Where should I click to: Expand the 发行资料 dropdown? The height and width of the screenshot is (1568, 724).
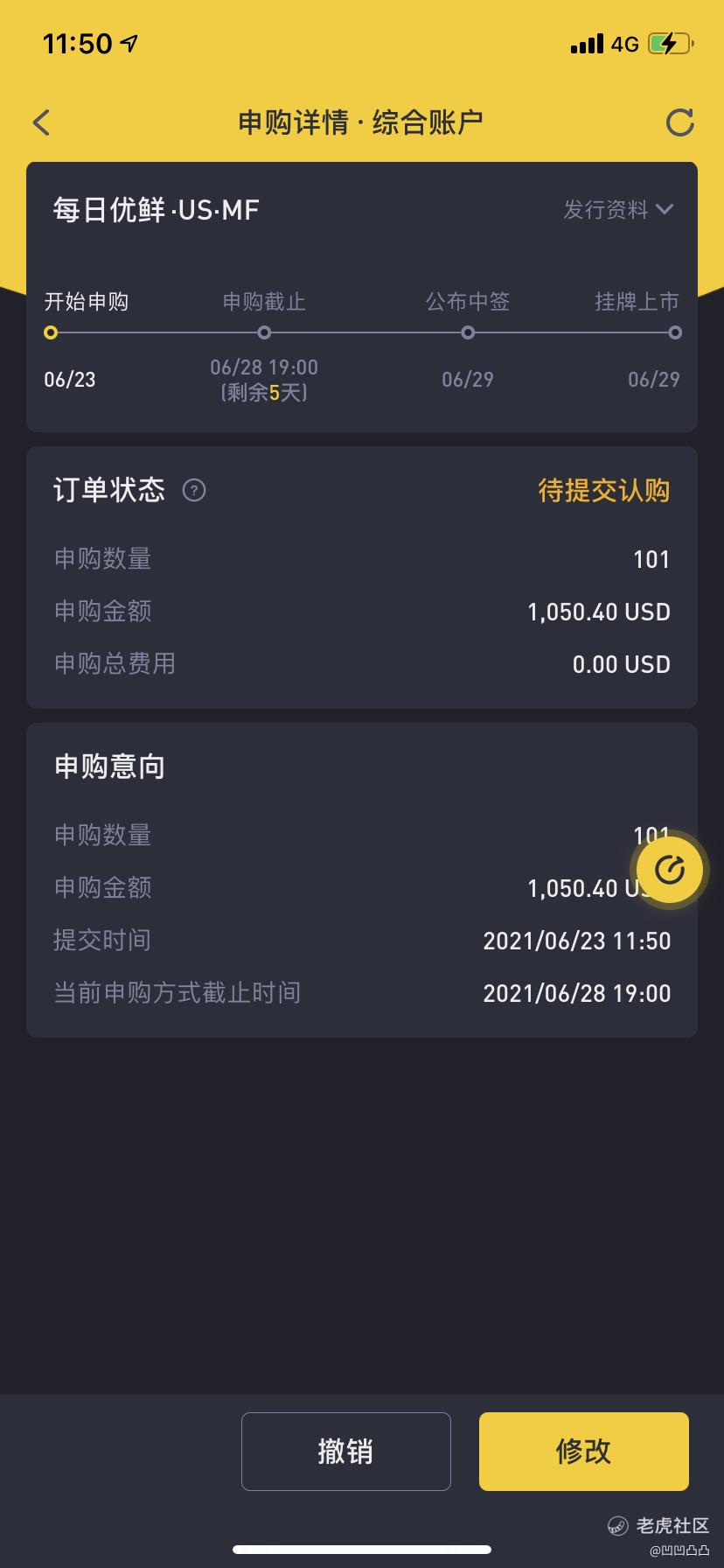618,210
